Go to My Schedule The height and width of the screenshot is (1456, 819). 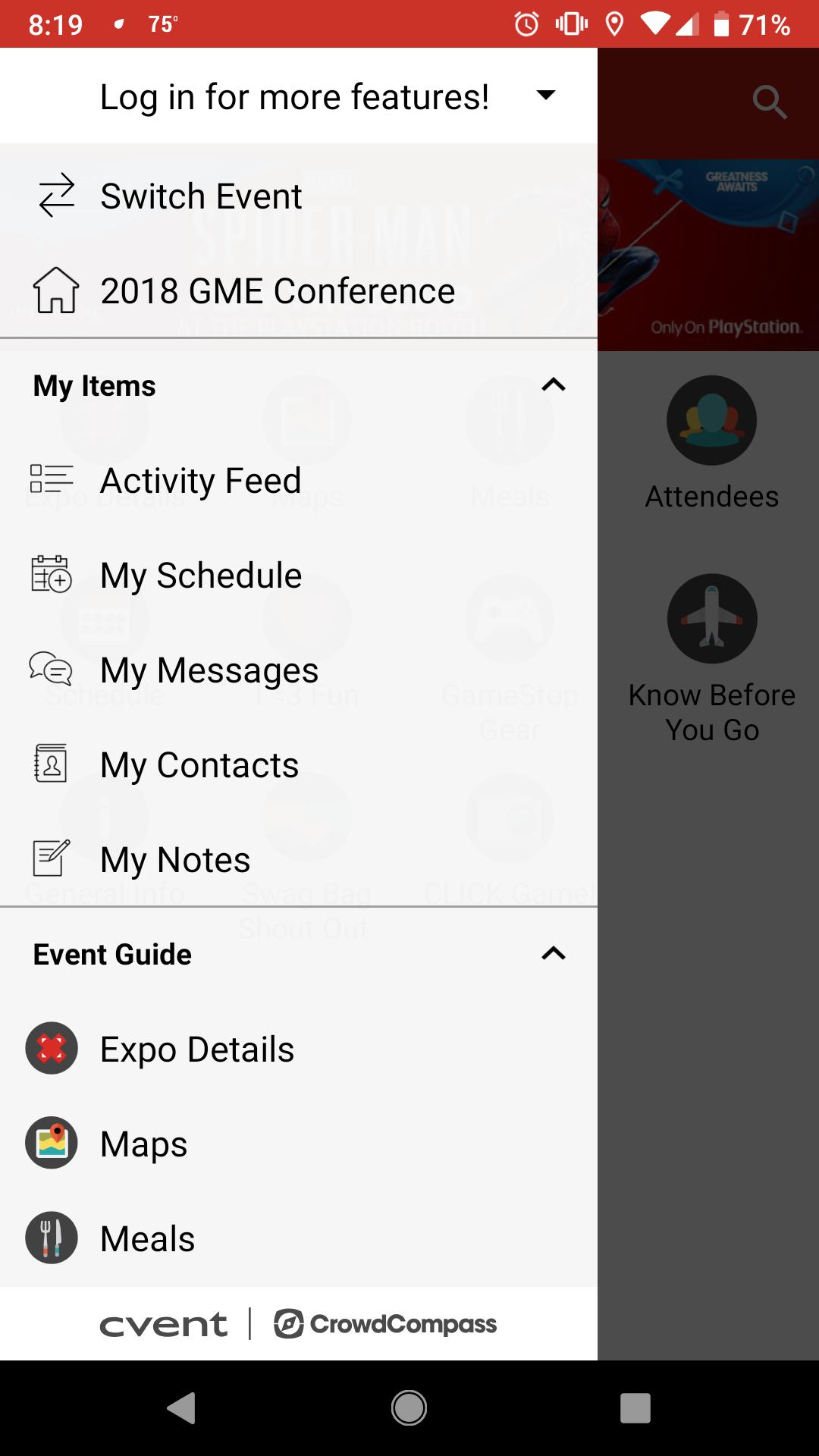click(200, 576)
